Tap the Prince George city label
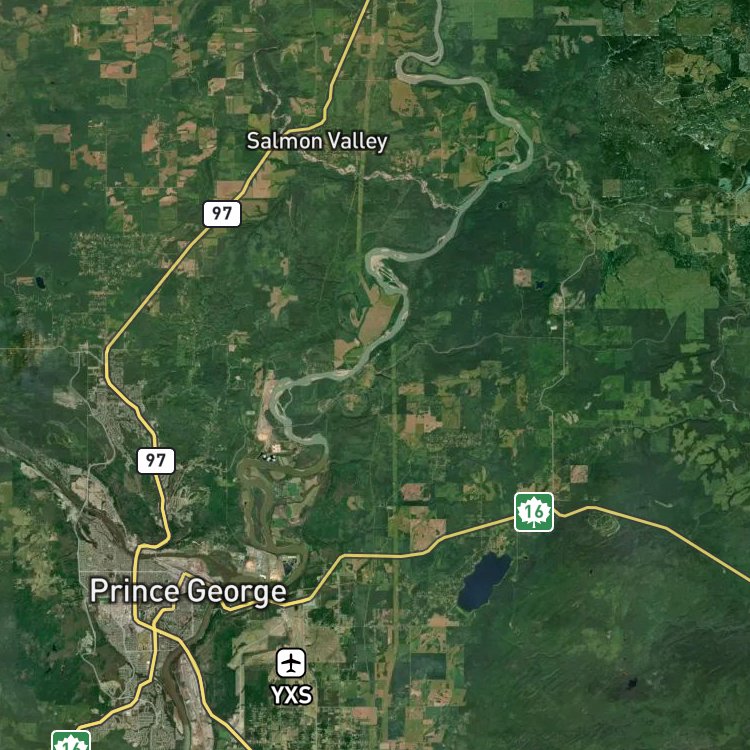 (188, 592)
